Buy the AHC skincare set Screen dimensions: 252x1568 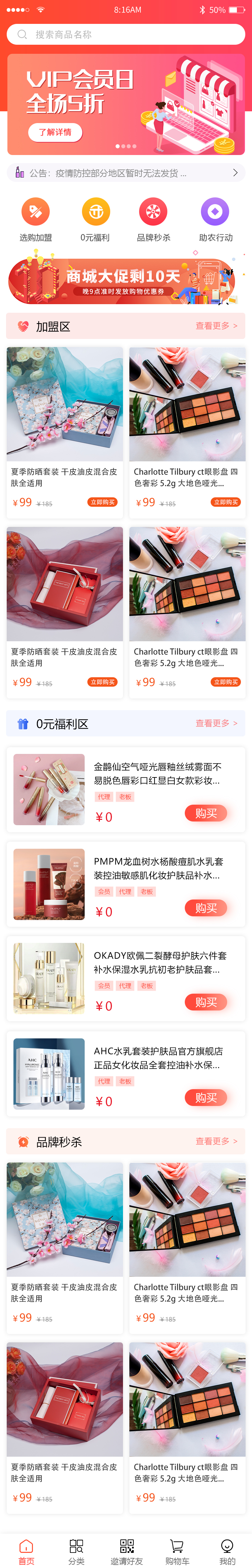point(206,1098)
